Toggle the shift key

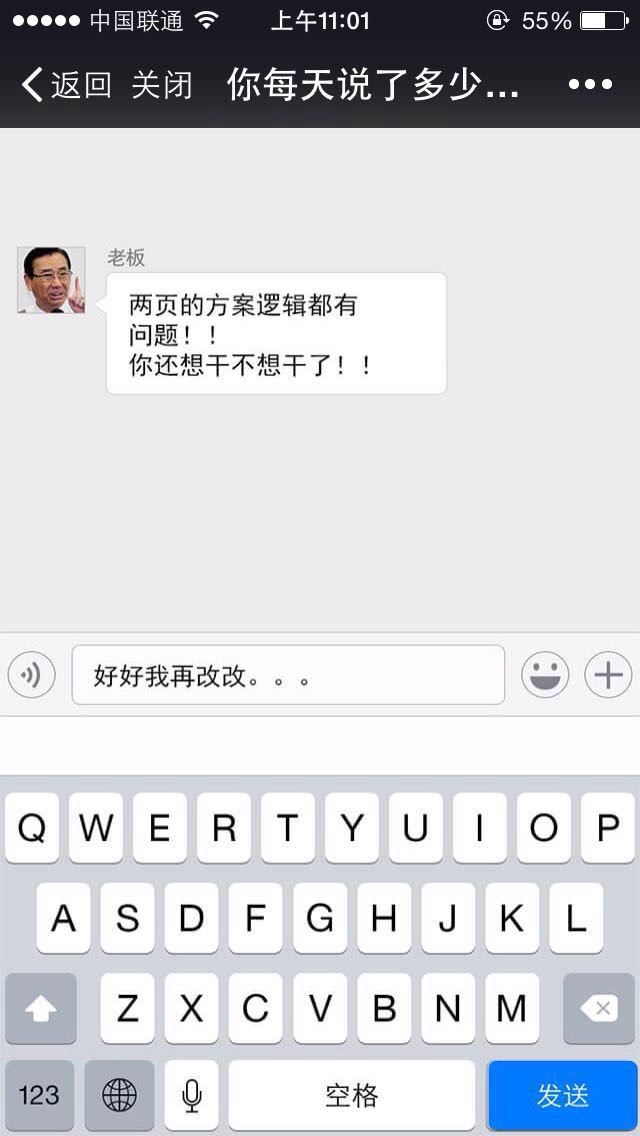point(41,1008)
